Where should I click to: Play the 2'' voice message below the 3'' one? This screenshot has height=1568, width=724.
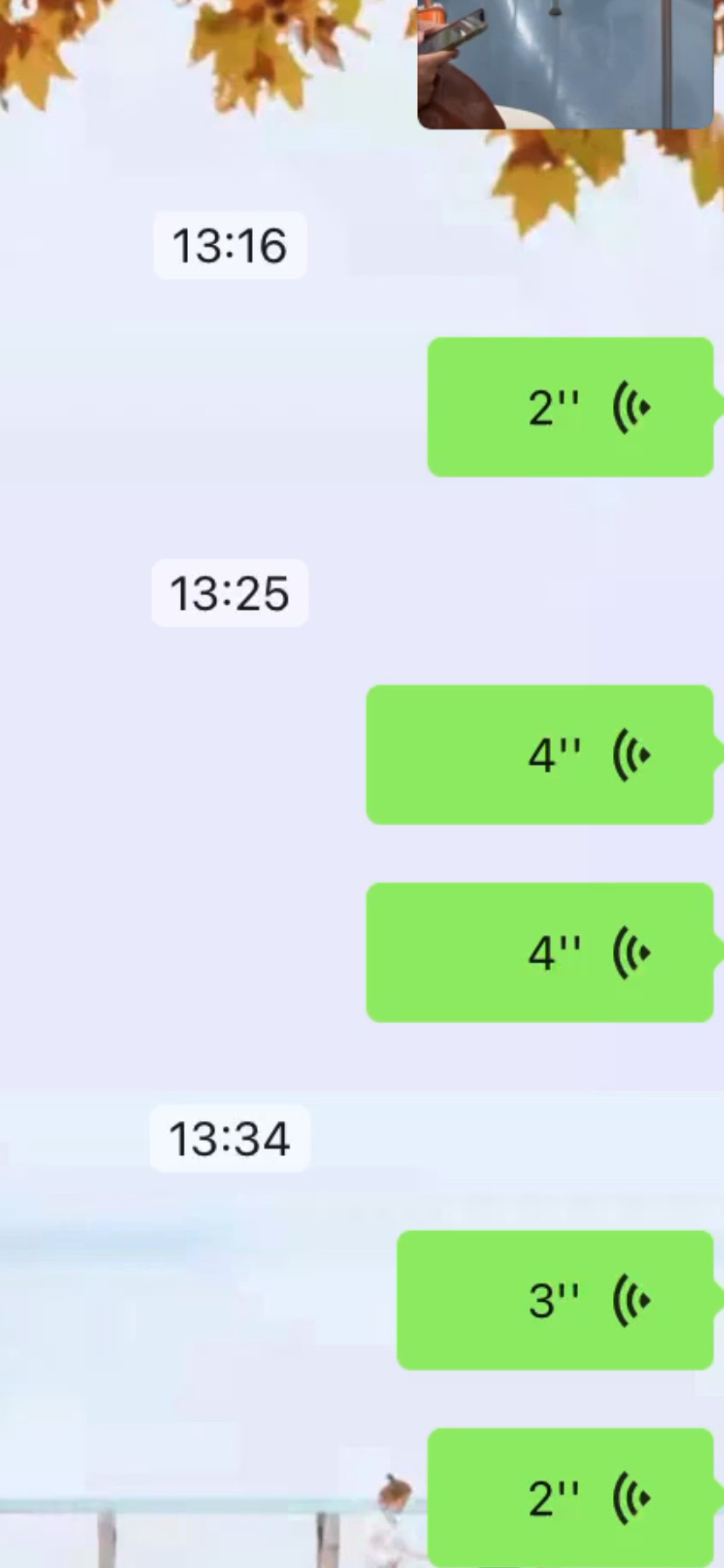(570, 1497)
